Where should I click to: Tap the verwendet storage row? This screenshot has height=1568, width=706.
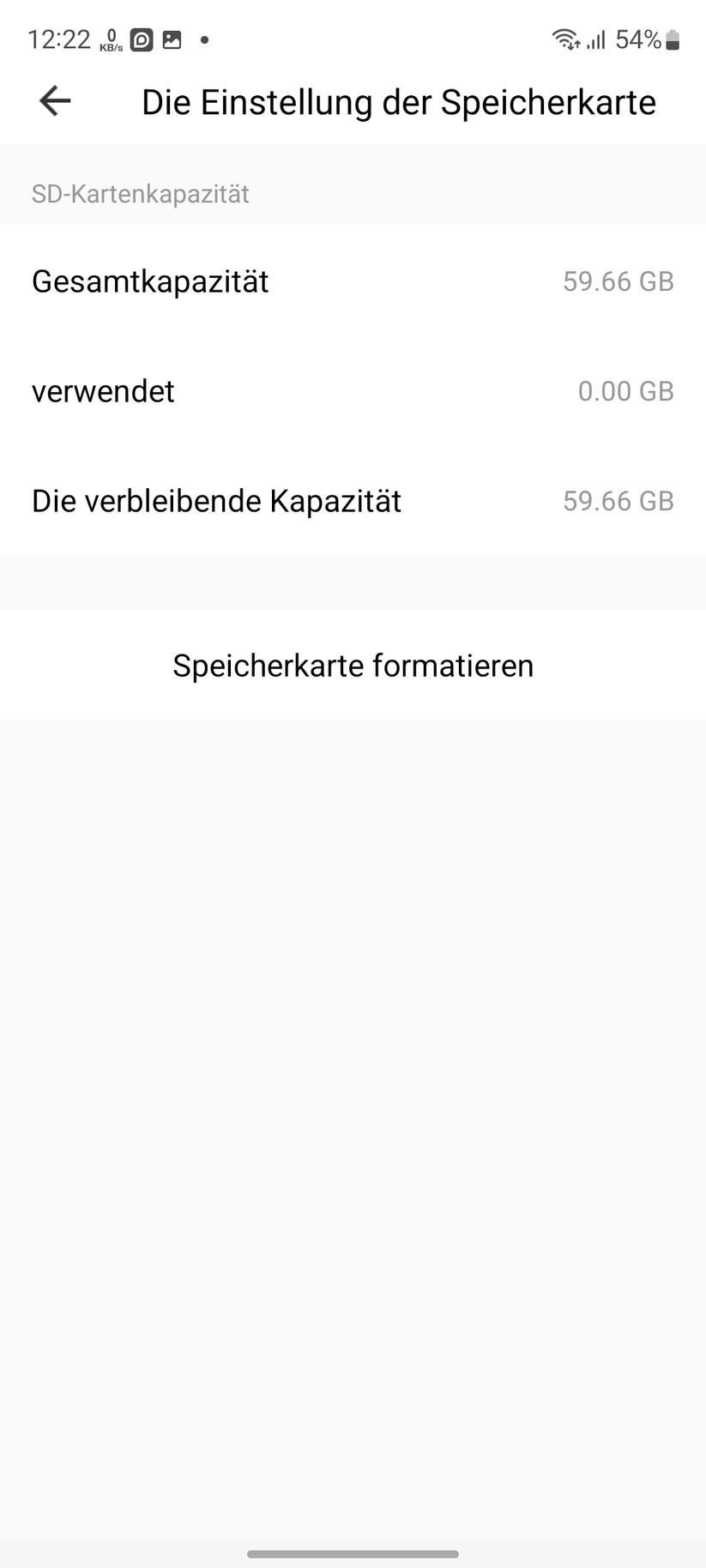[x=102, y=391]
